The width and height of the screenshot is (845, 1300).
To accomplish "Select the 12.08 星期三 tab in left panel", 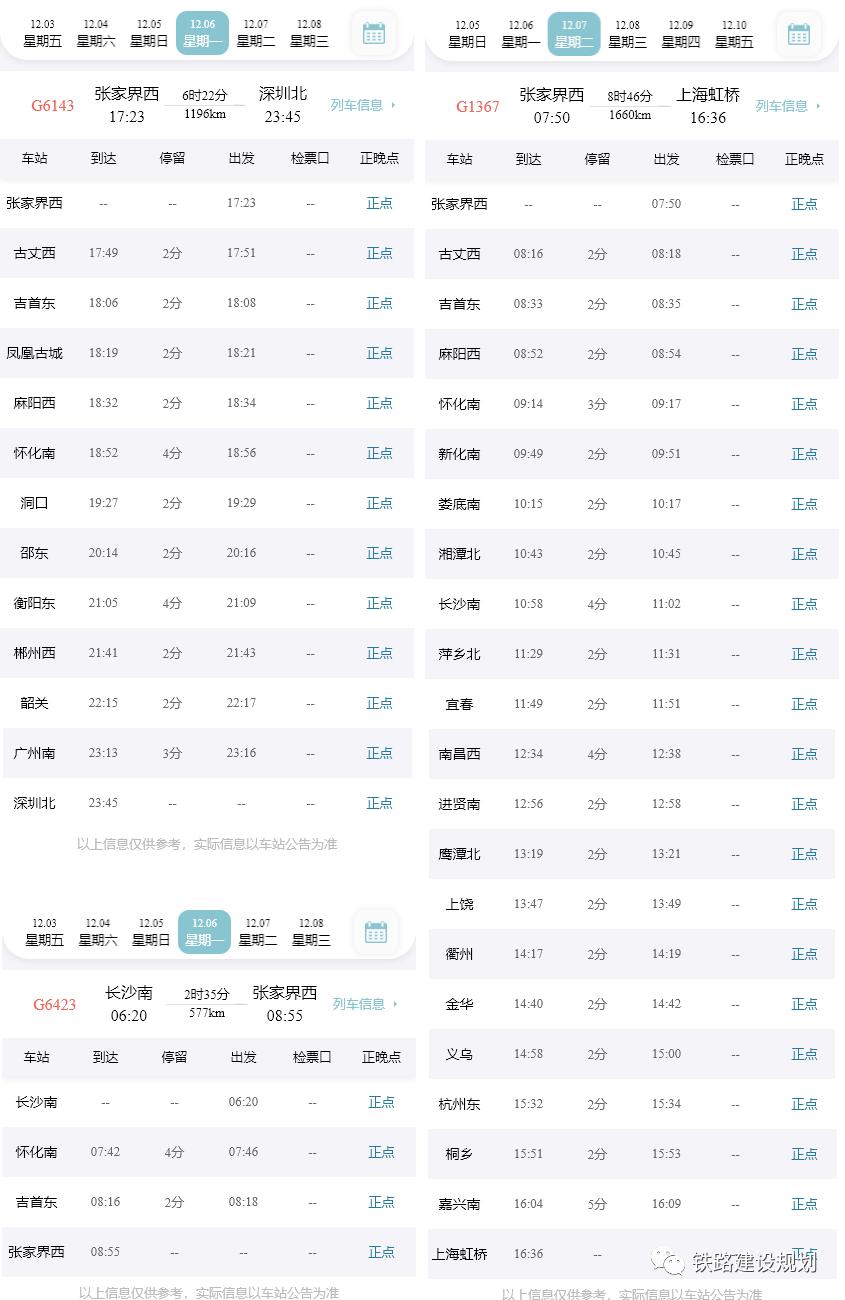I will click(x=308, y=31).
